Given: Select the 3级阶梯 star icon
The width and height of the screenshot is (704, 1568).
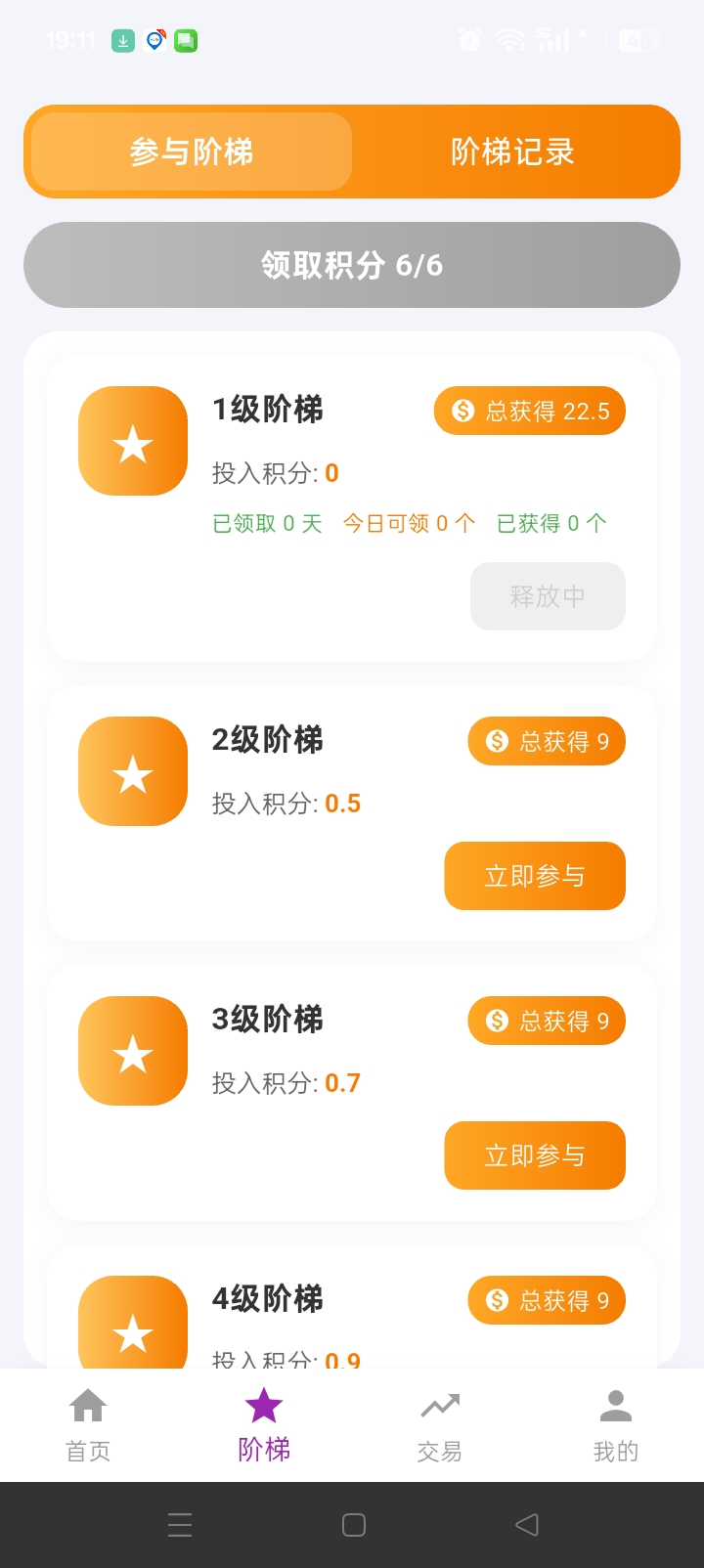Looking at the screenshot, I should click(x=132, y=1050).
